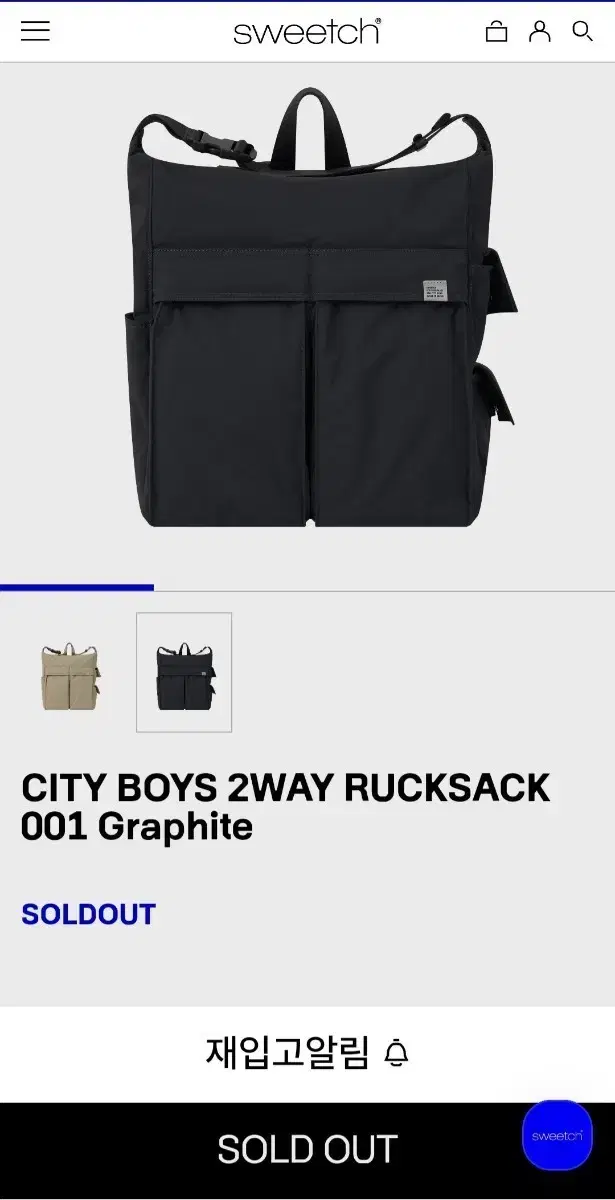Image resolution: width=615 pixels, height=1200 pixels.
Task: Open the shopping bag
Action: tap(496, 32)
